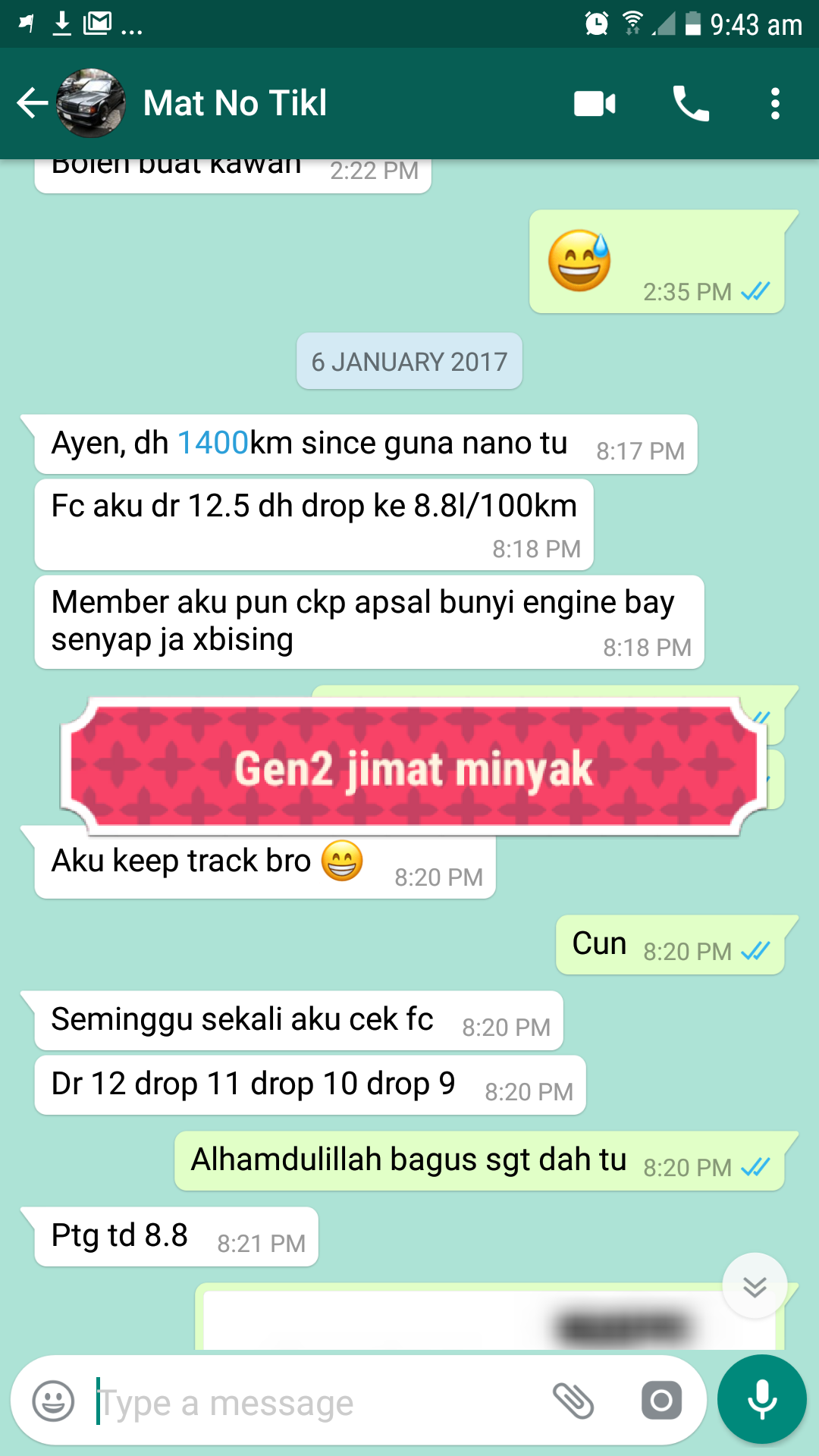Record a voice message
Image resolution: width=819 pixels, height=1456 pixels.
point(762,1400)
